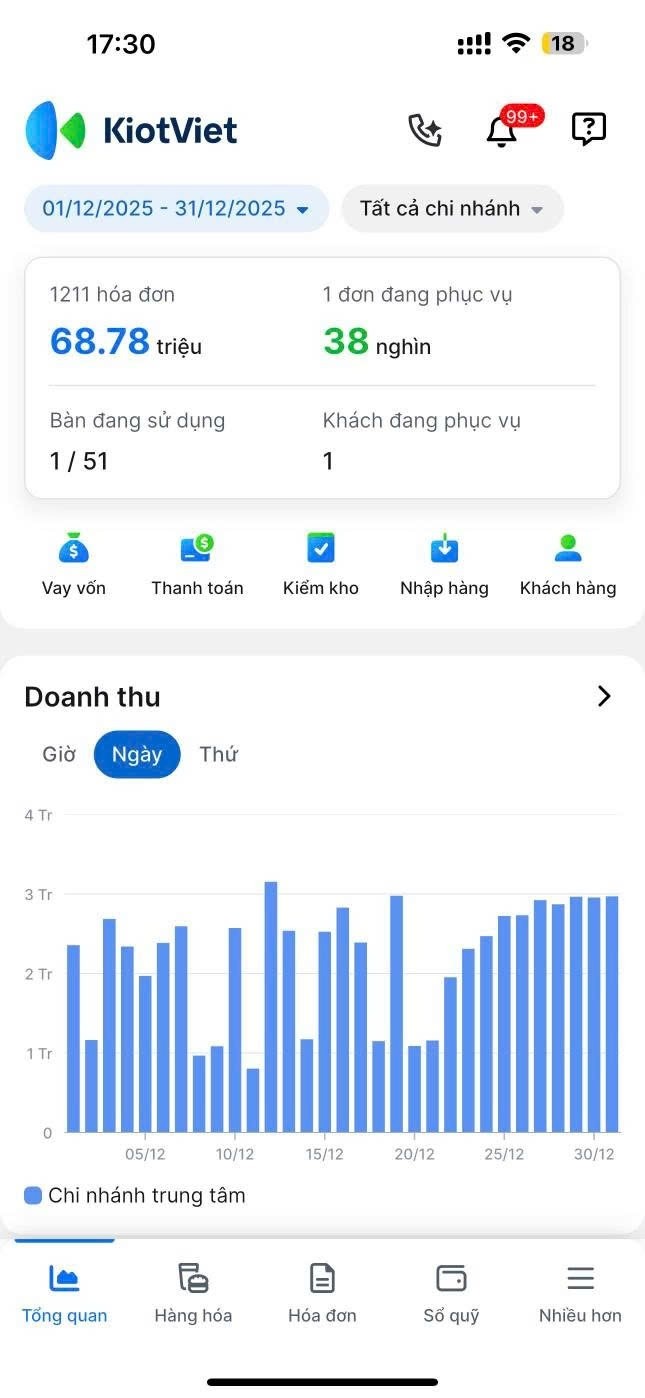This screenshot has width=645, height=1398.
Task: Open the Hóa đơn tab
Action: tap(322, 1293)
